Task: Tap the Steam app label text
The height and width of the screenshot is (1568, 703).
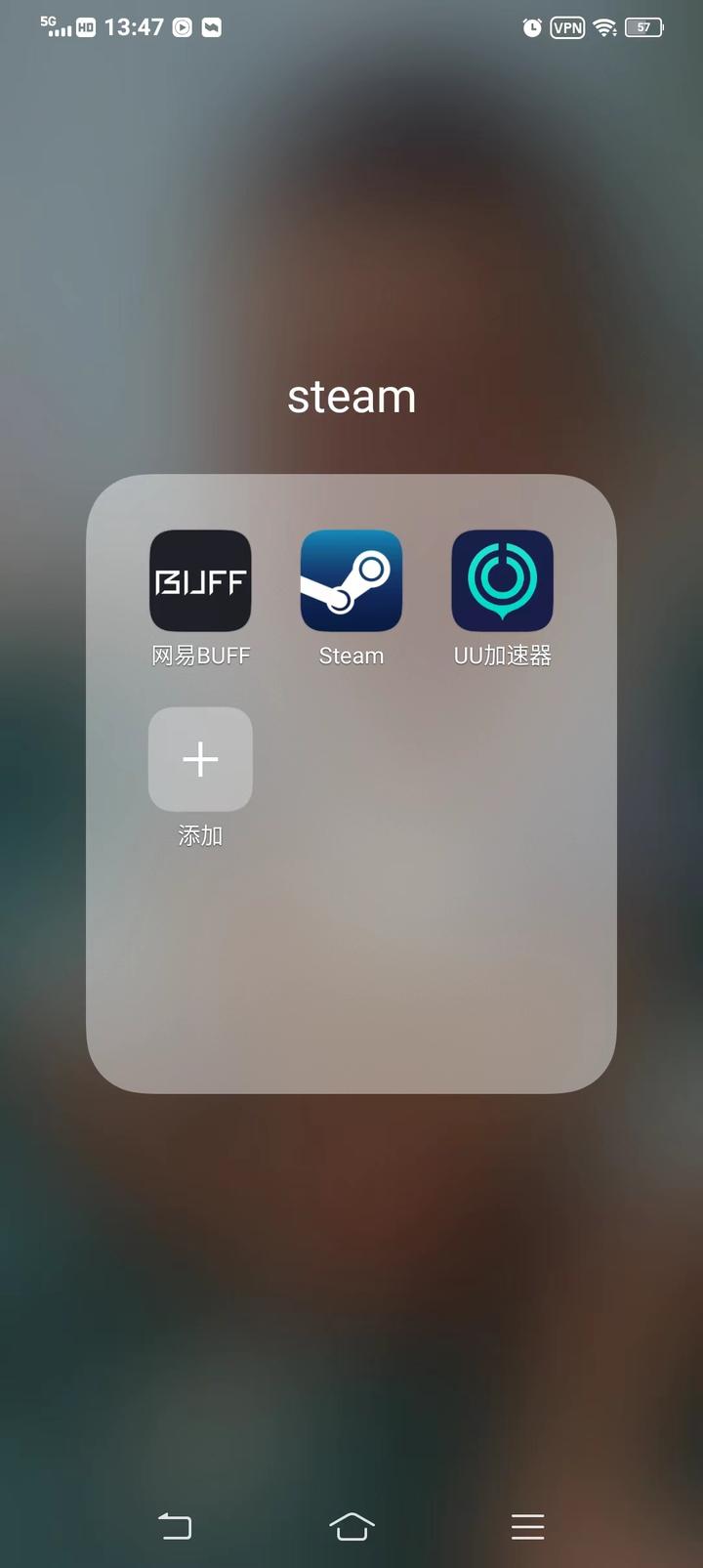Action: click(351, 655)
